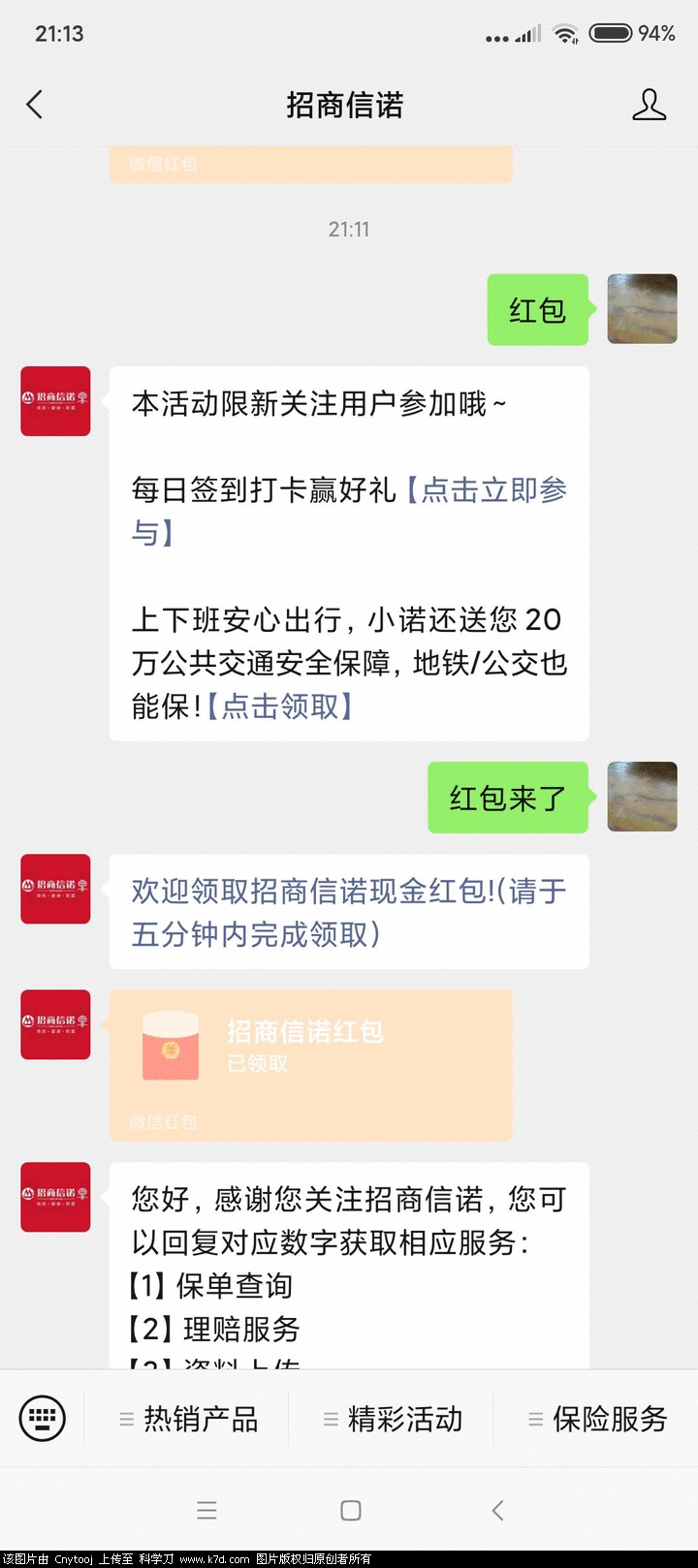Follow the 点击领取 insurance link
Viewport: 698px width, 1568px height.
point(280,706)
